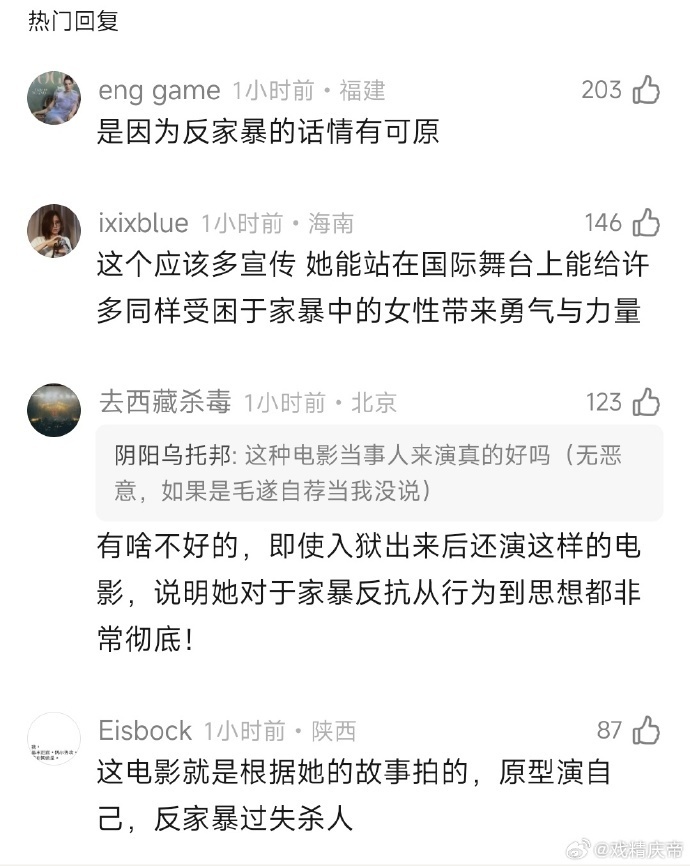Open 去西藏杀毒's avatar

click(x=54, y=410)
